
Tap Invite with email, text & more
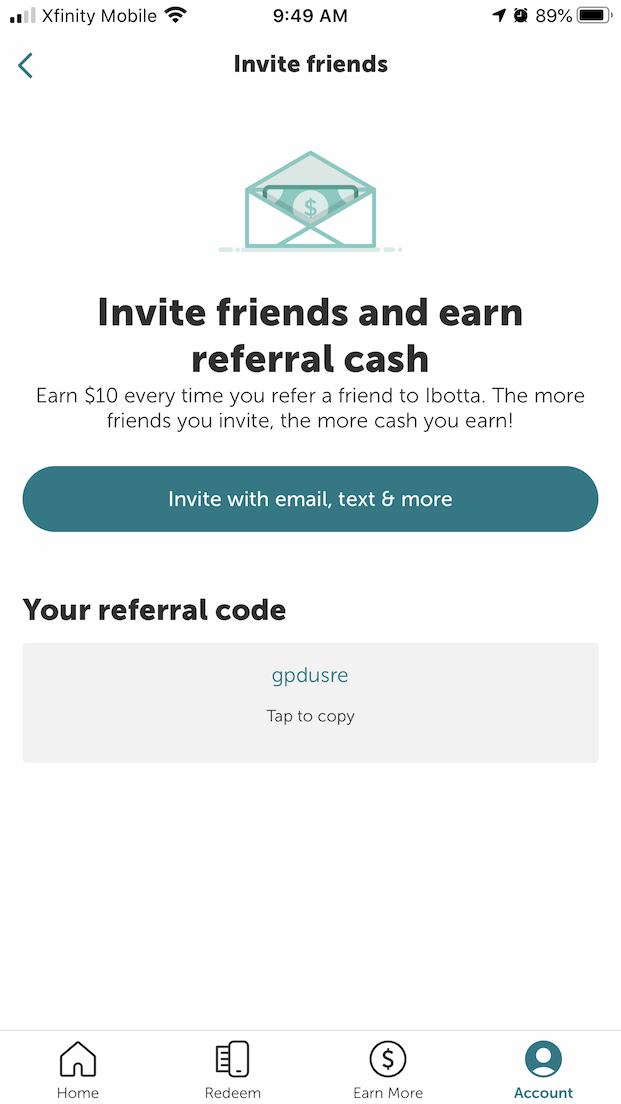pyautogui.click(x=310, y=498)
